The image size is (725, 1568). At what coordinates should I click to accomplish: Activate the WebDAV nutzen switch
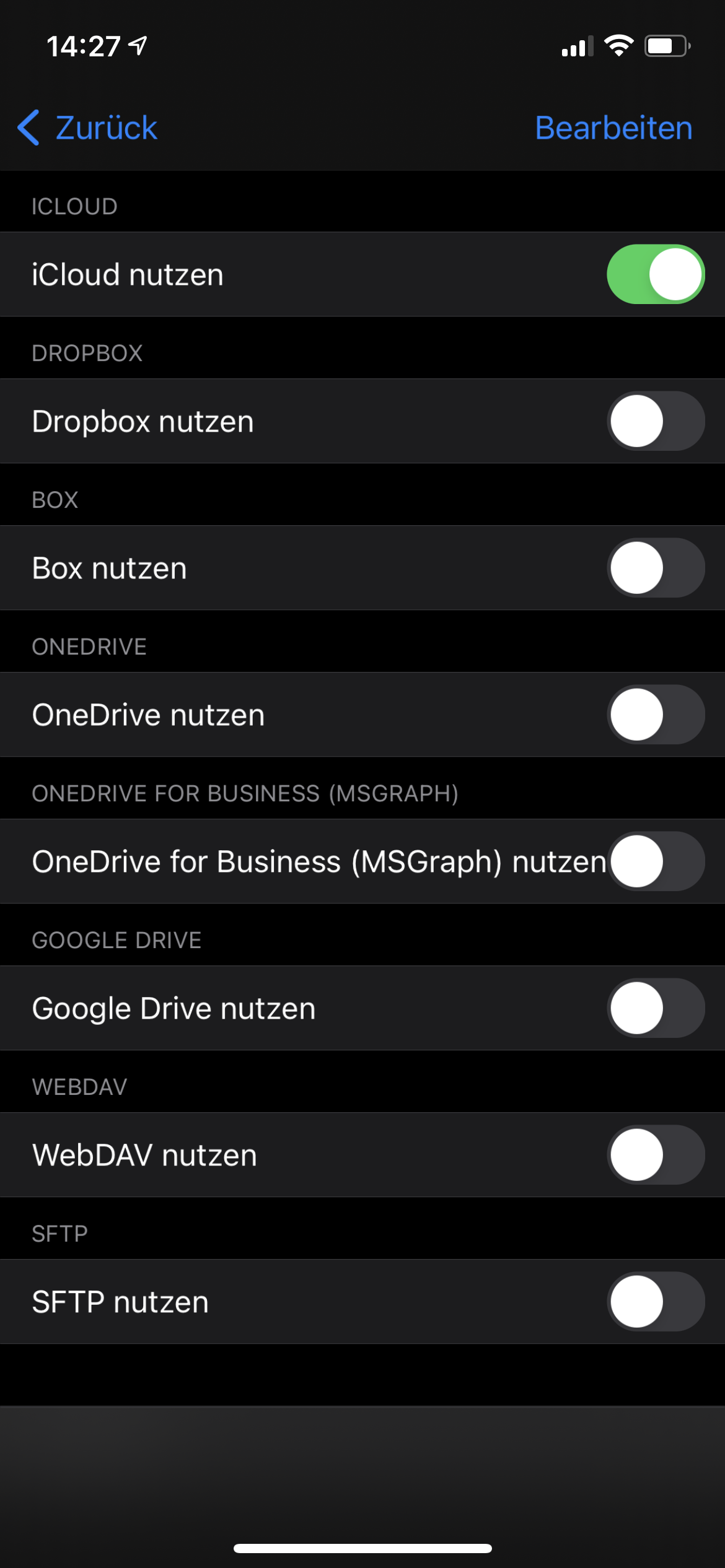[x=656, y=1155]
